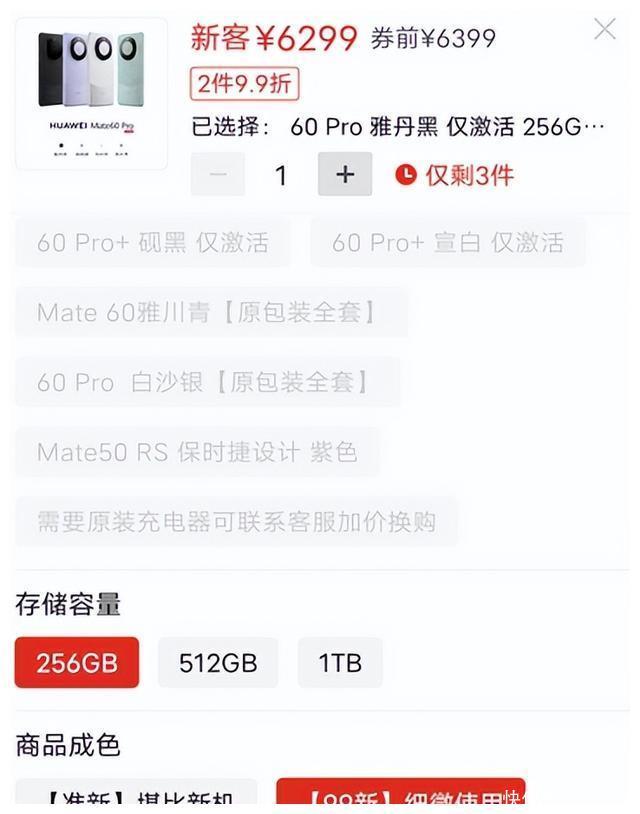This screenshot has height=814, width=640.
Task: Choose 60 Pro 白沙银 原包装全套 option
Action: point(207,382)
